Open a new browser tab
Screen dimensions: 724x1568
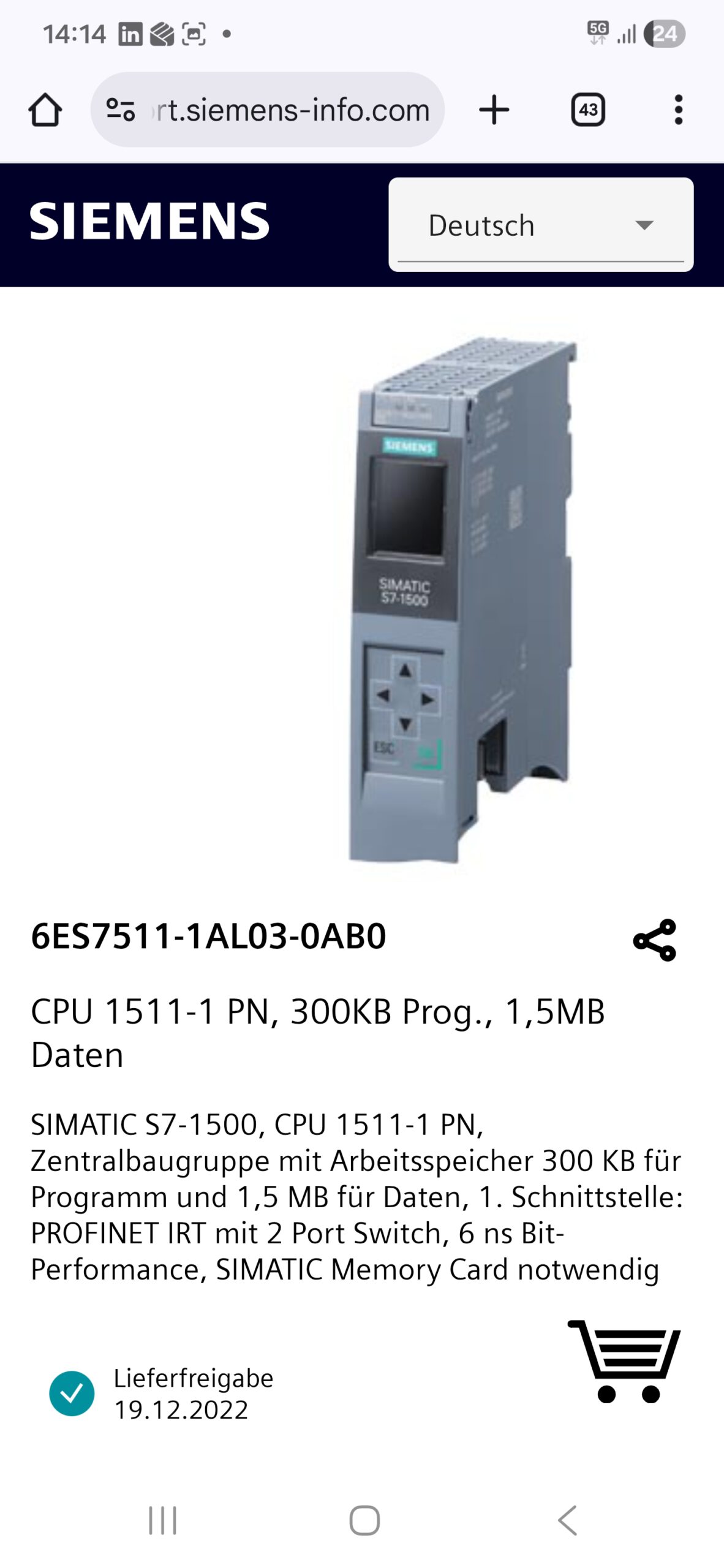(x=494, y=110)
